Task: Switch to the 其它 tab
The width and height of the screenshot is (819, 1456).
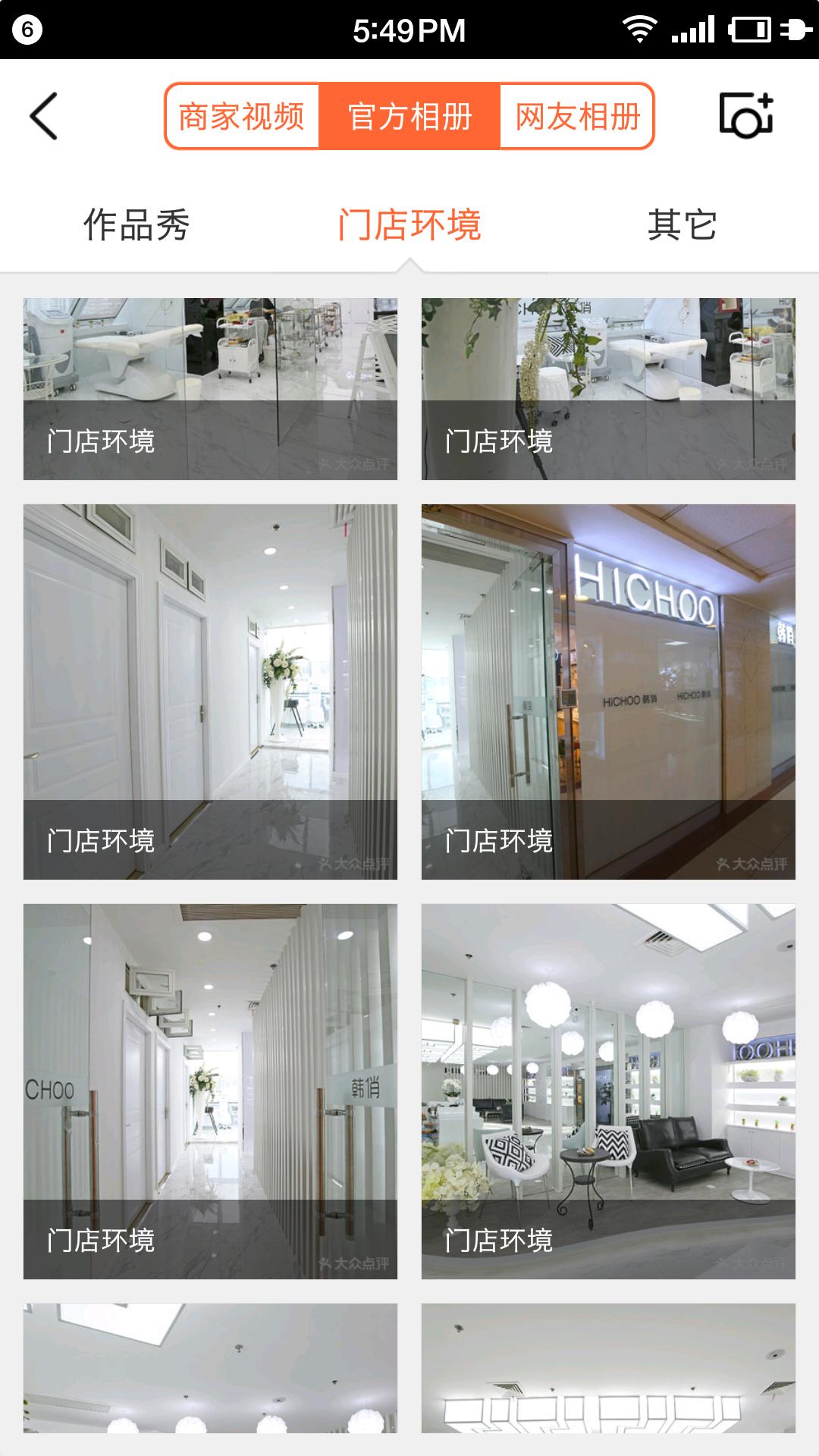Action: [x=682, y=225]
